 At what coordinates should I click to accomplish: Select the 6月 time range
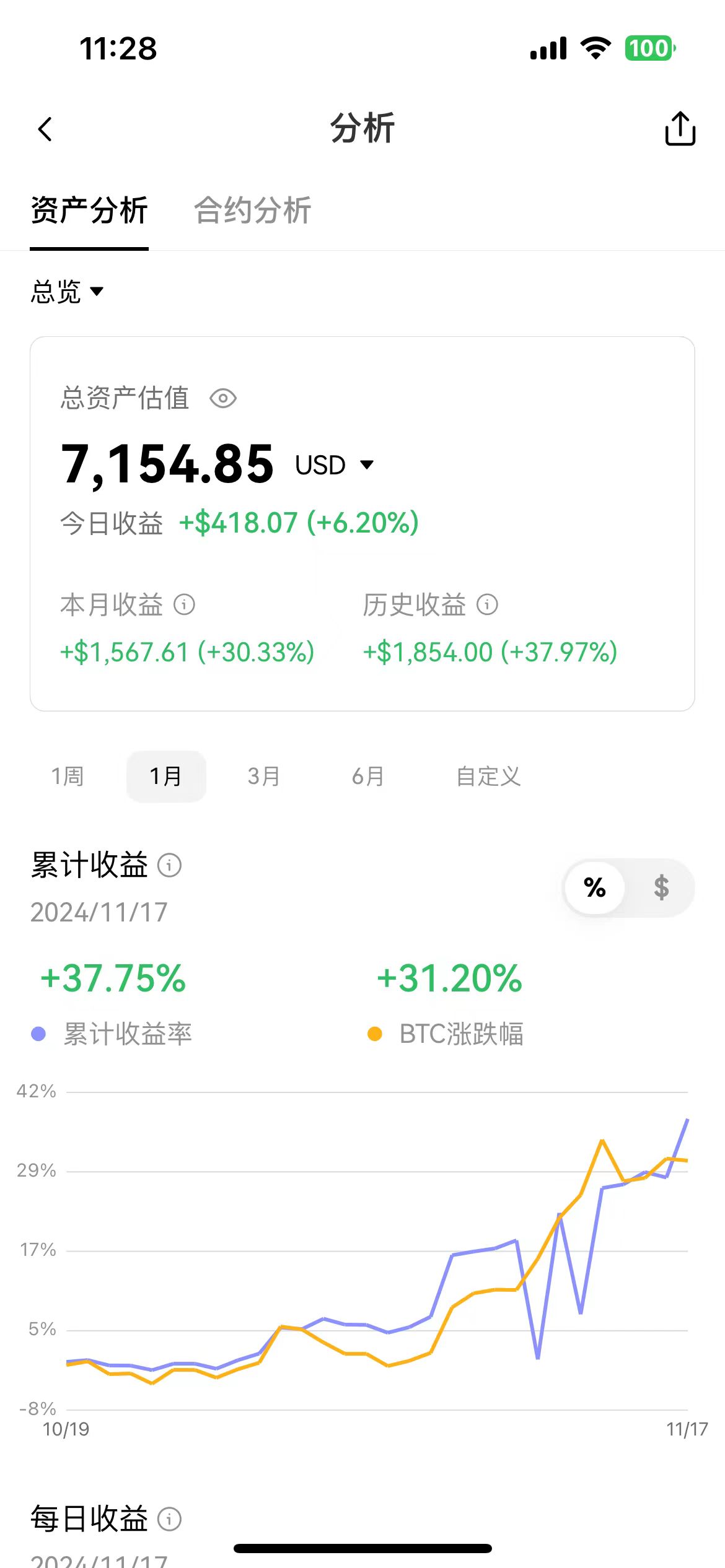(x=368, y=776)
